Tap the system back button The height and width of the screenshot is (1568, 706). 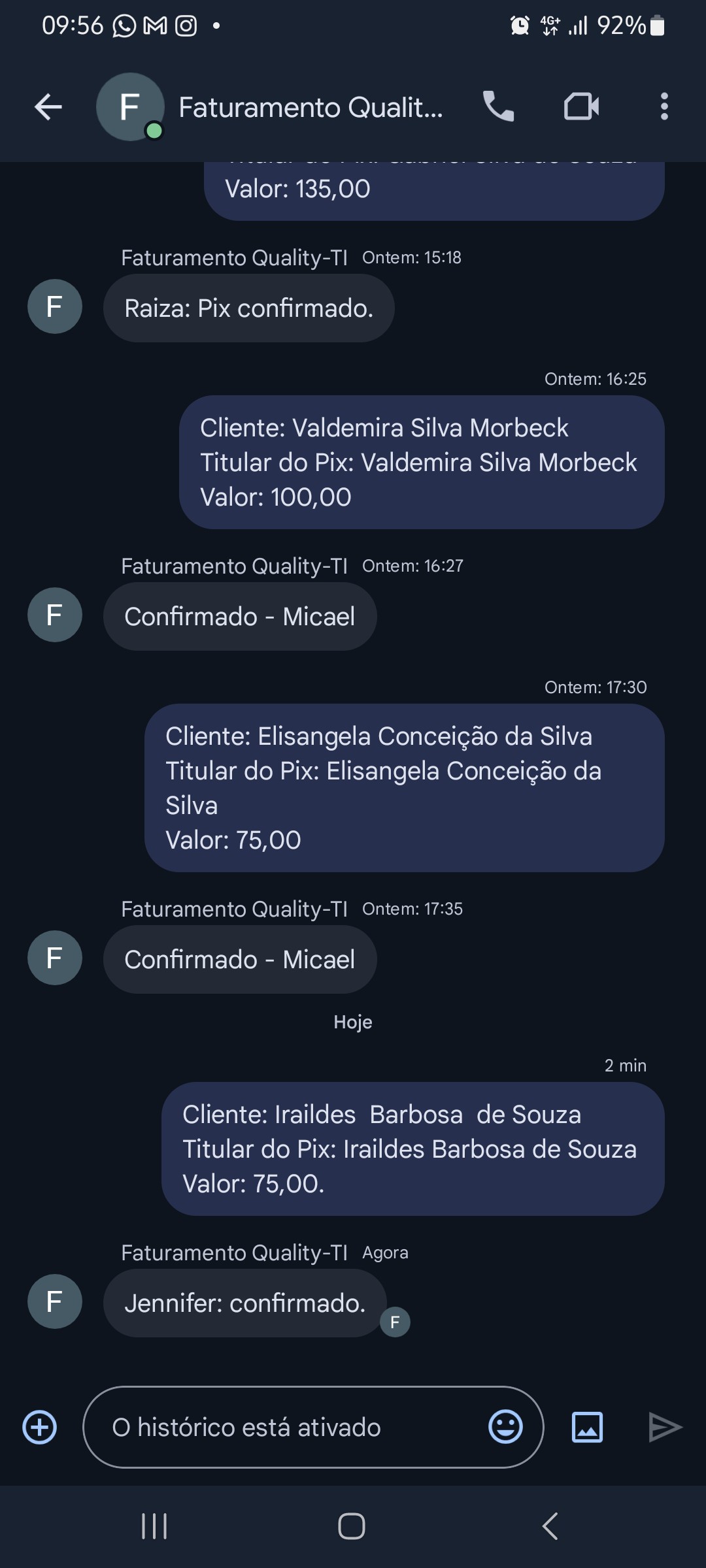click(550, 1527)
